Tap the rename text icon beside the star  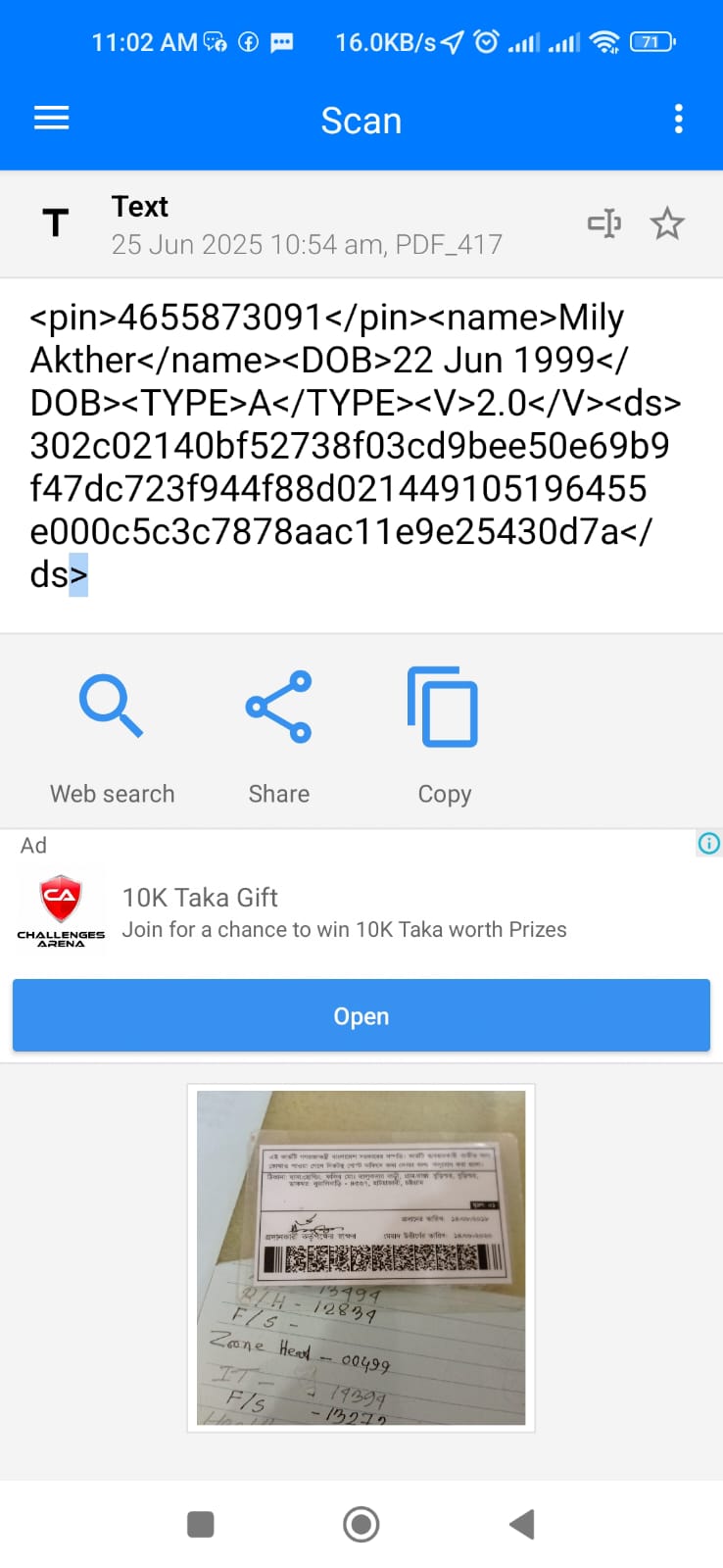click(604, 224)
